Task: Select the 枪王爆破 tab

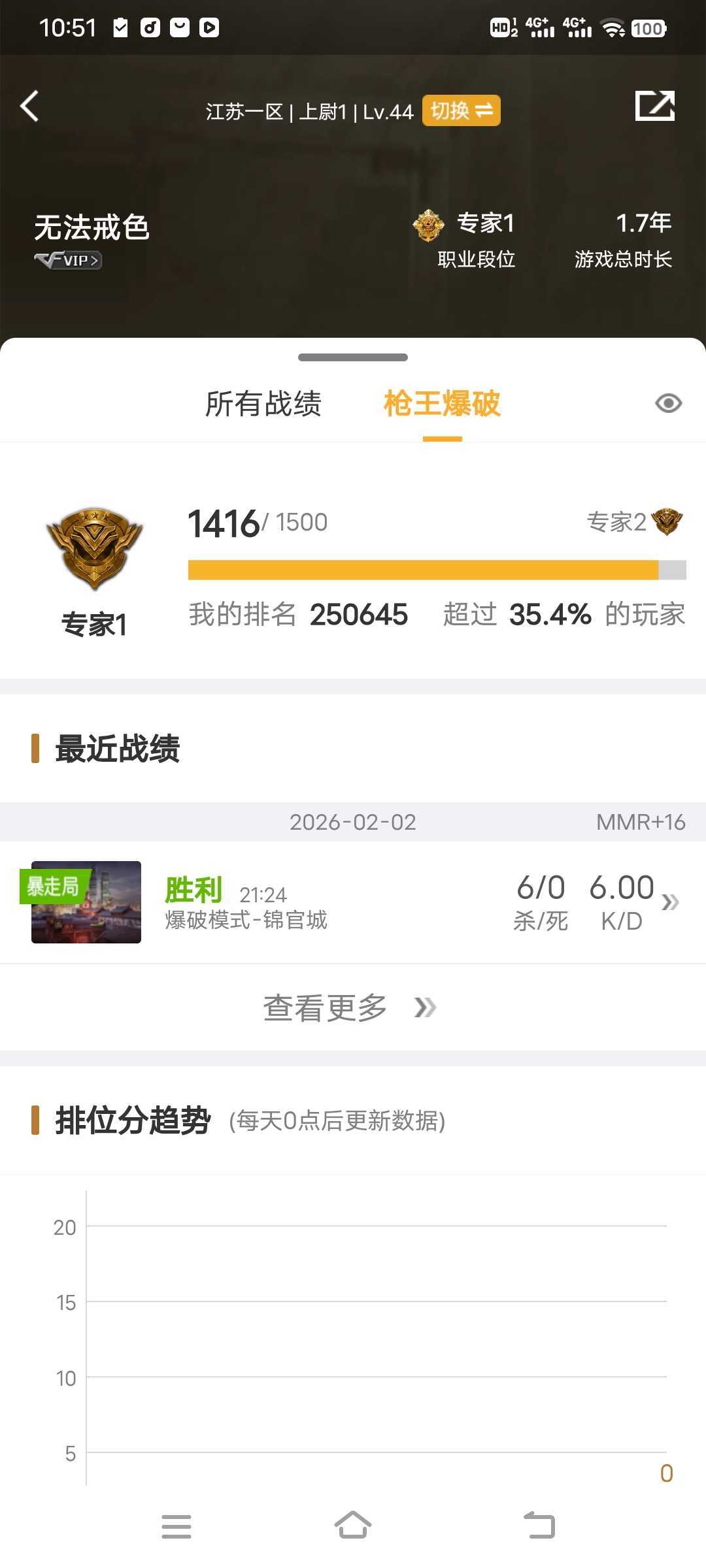Action: (442, 404)
